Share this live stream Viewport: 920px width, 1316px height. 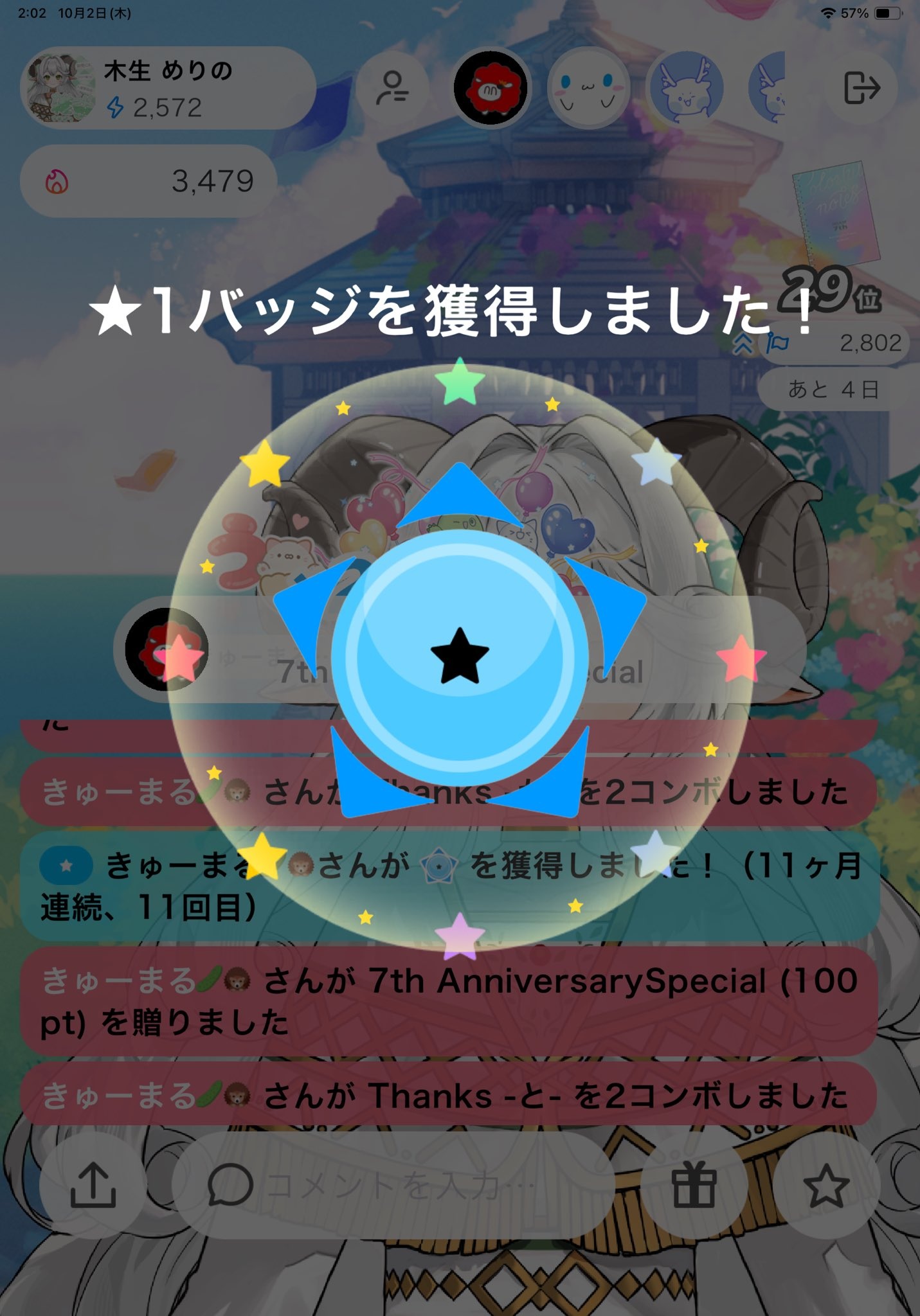[93, 1186]
